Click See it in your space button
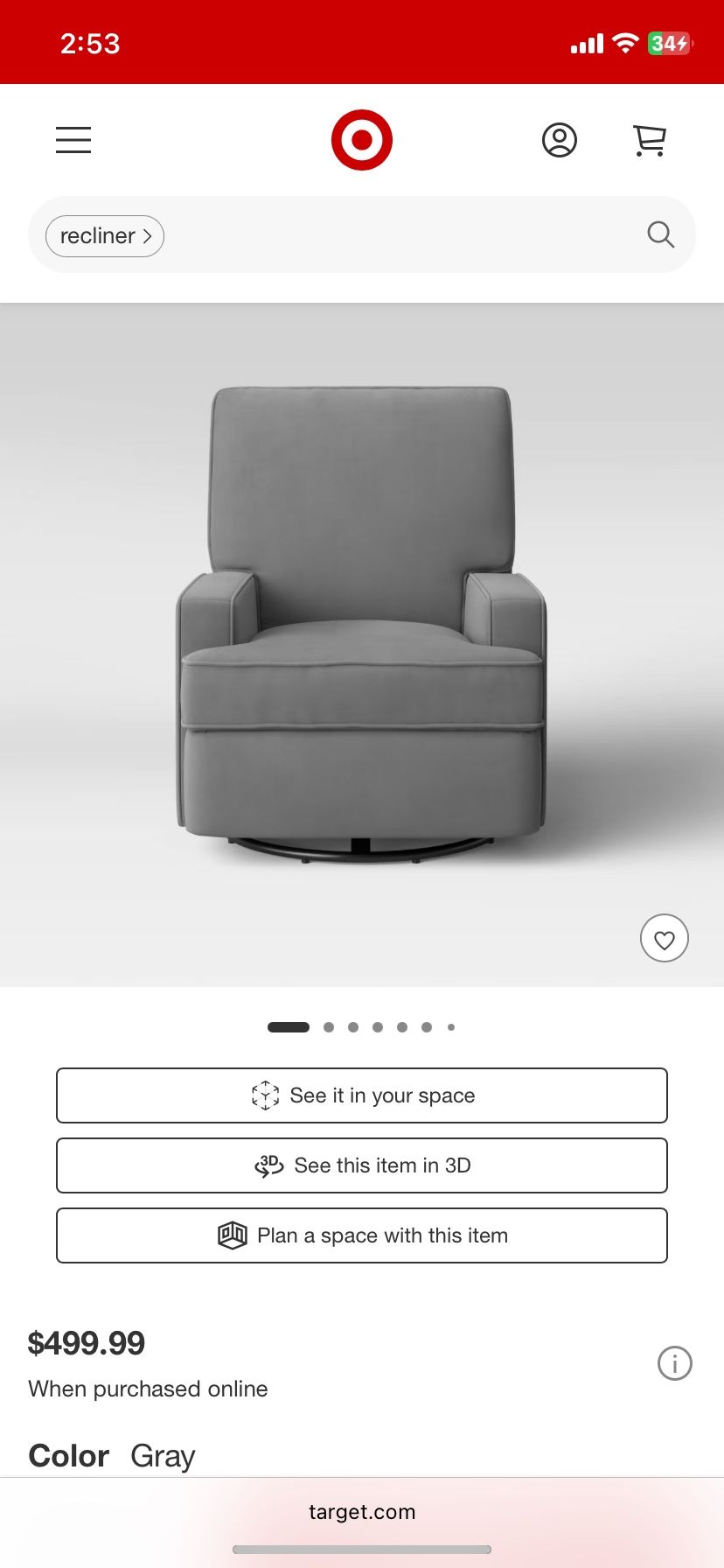724x1568 pixels. coord(362,1095)
